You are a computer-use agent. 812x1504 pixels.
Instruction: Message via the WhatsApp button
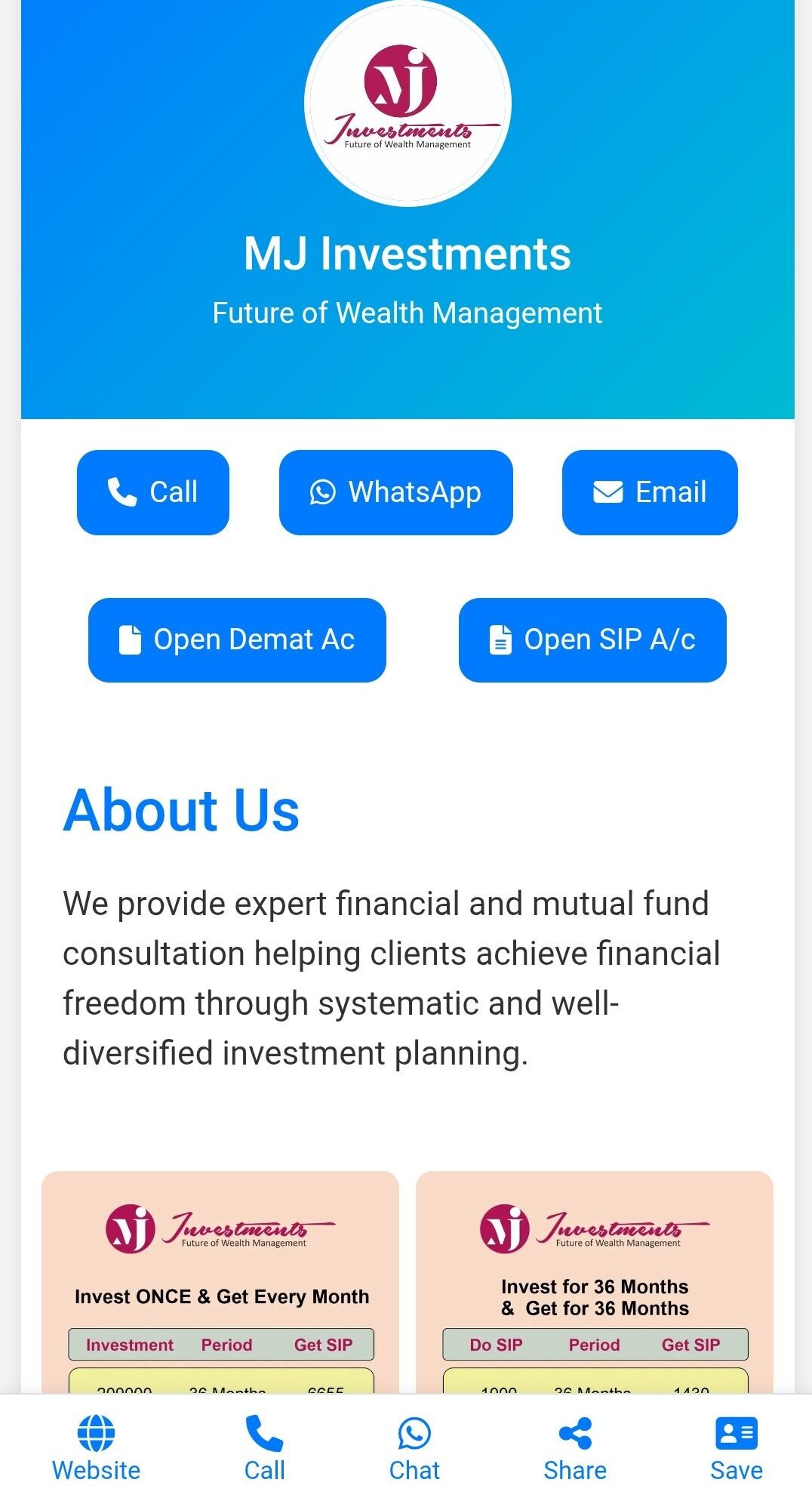pyautogui.click(x=395, y=492)
